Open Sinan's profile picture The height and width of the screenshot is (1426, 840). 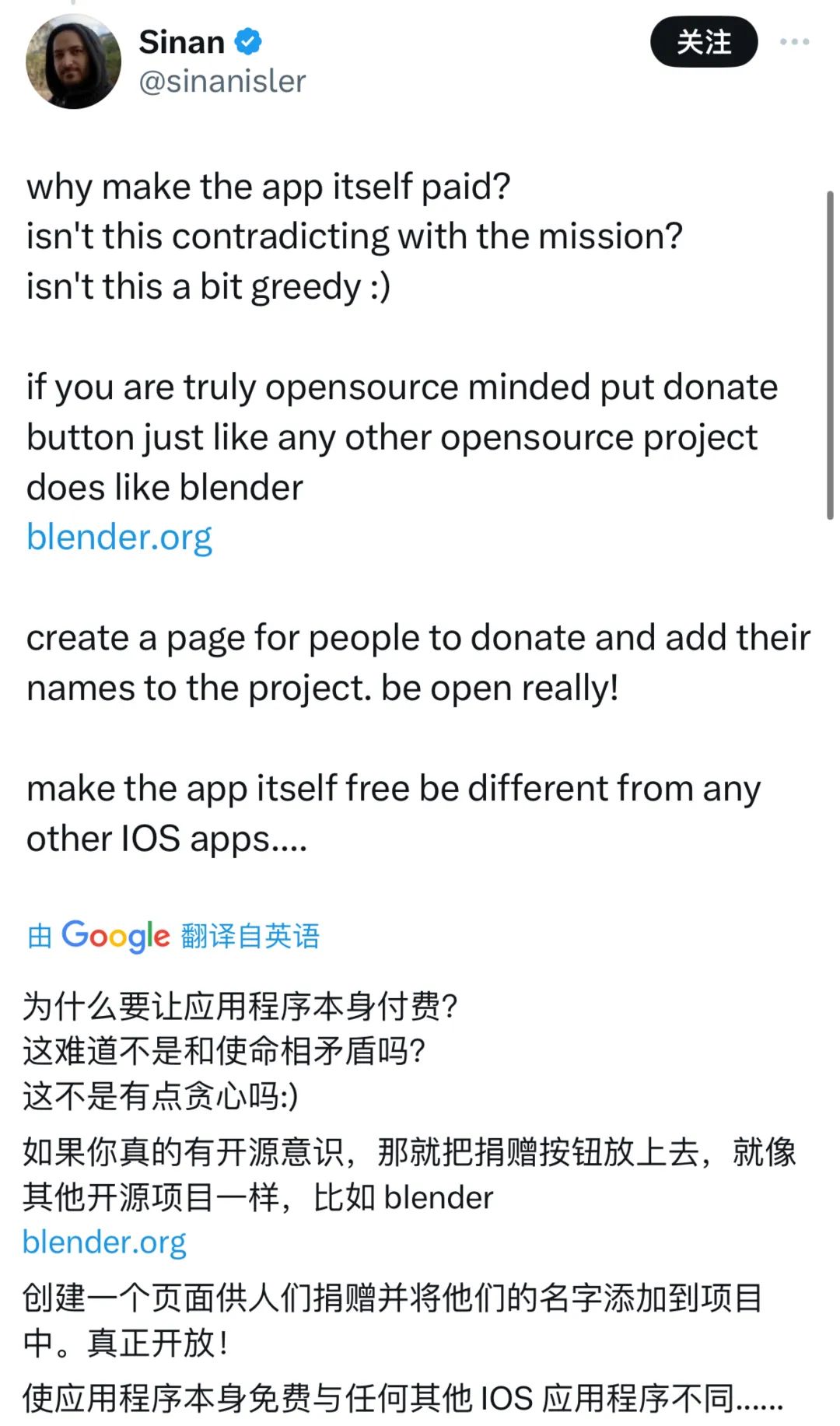coord(73,61)
